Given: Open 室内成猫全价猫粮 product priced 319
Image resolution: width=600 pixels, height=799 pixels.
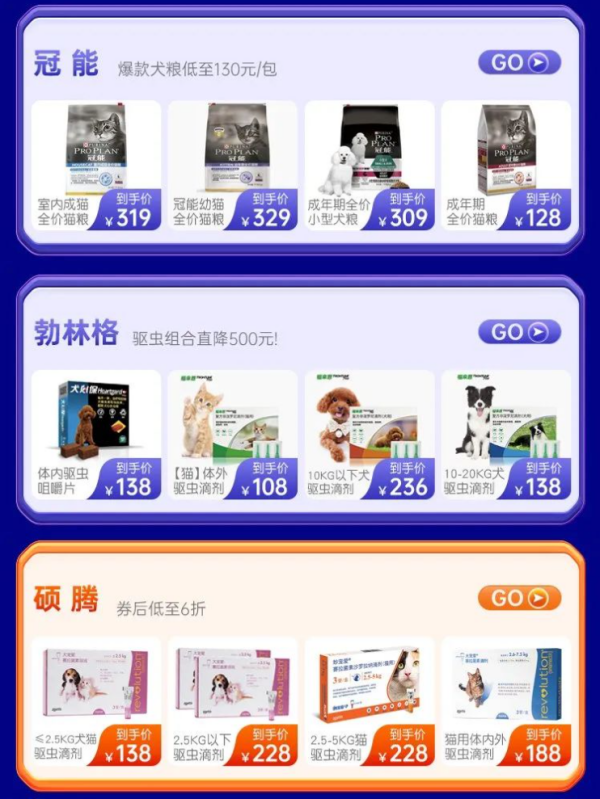Looking at the screenshot, I should 96,165.
